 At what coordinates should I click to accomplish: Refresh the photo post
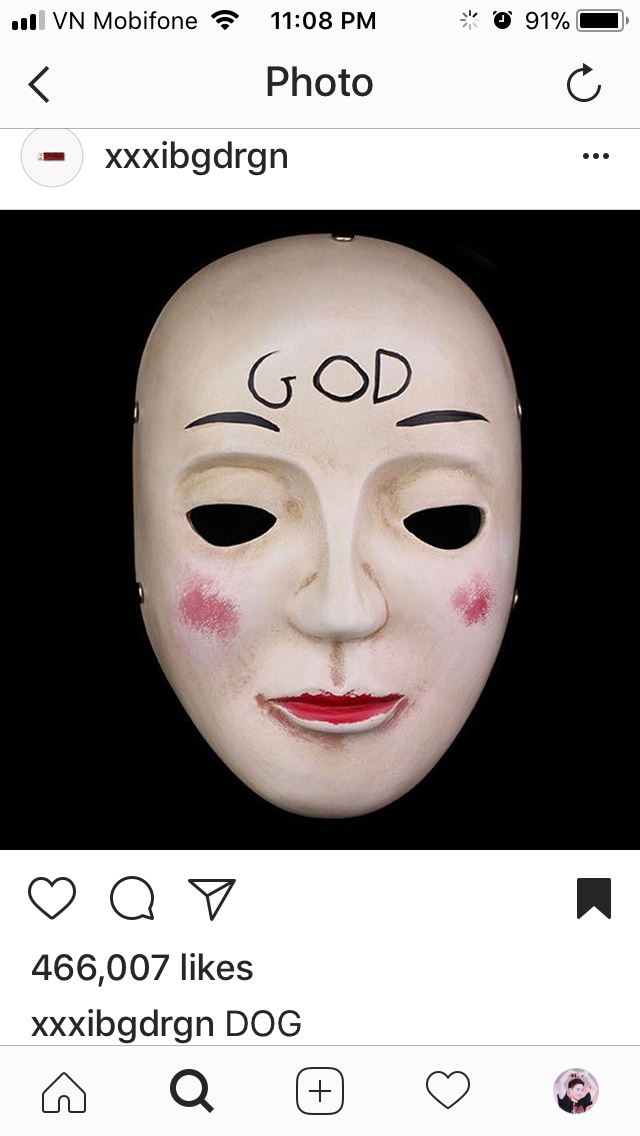pyautogui.click(x=583, y=85)
